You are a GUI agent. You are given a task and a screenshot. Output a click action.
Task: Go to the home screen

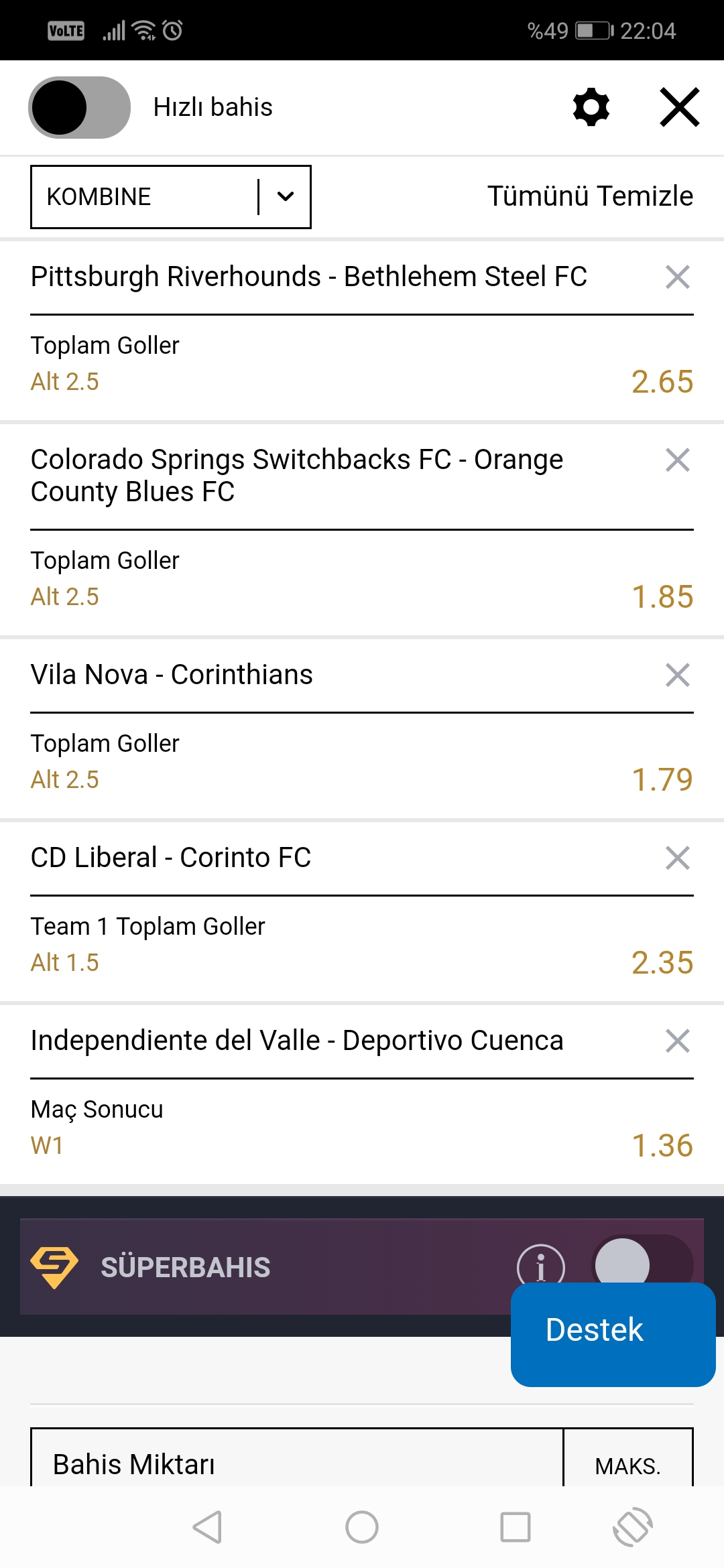click(362, 1527)
